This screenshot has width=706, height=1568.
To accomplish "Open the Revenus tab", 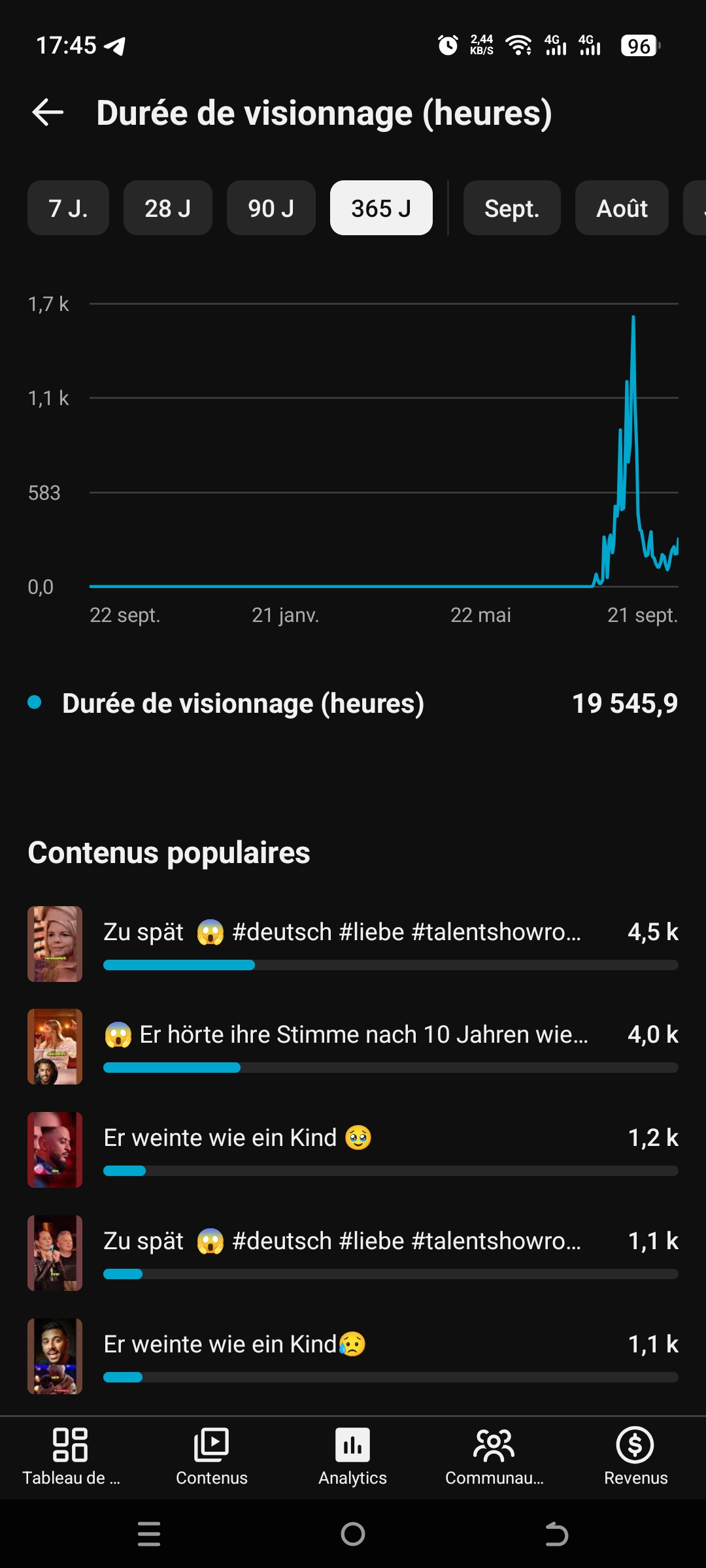I will tap(635, 1457).
